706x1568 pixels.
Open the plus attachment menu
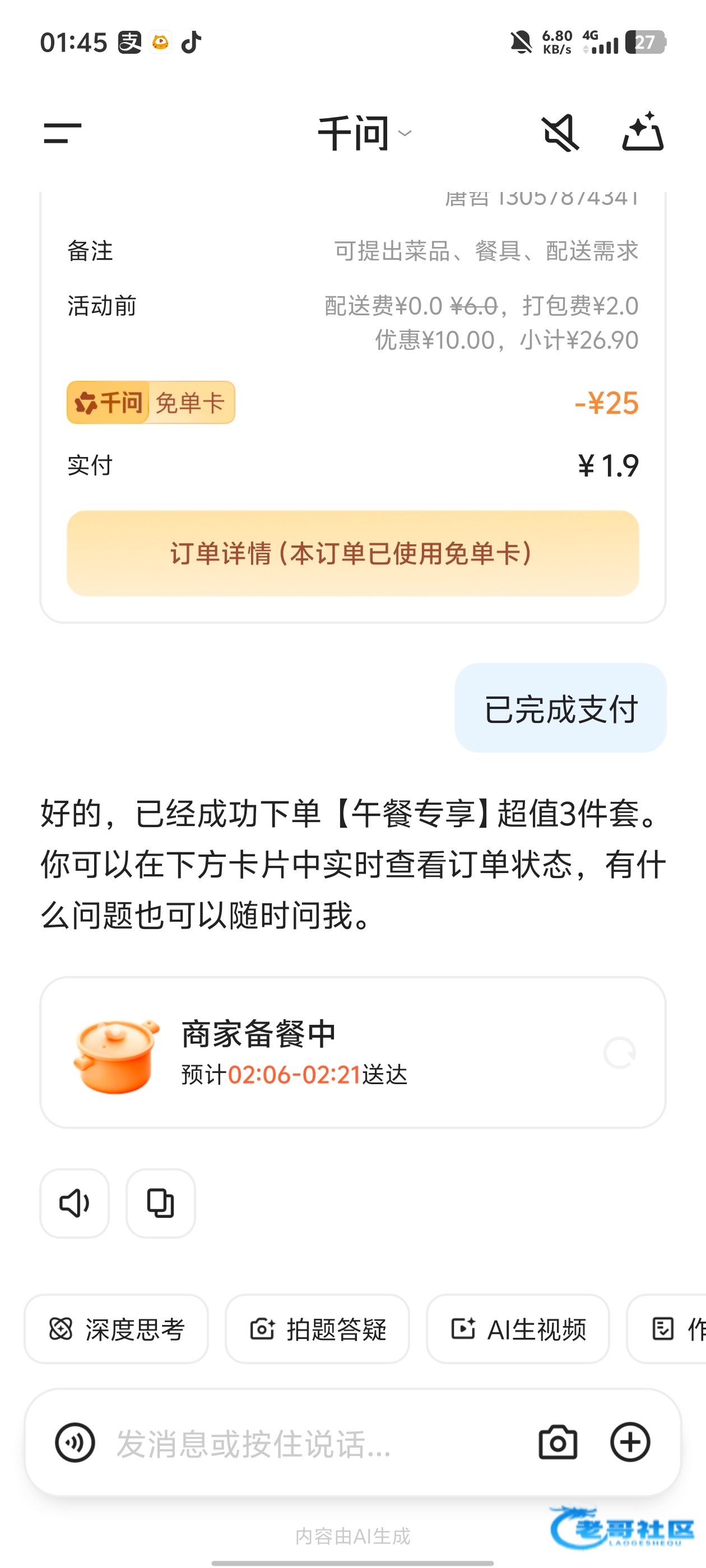pos(630,1443)
